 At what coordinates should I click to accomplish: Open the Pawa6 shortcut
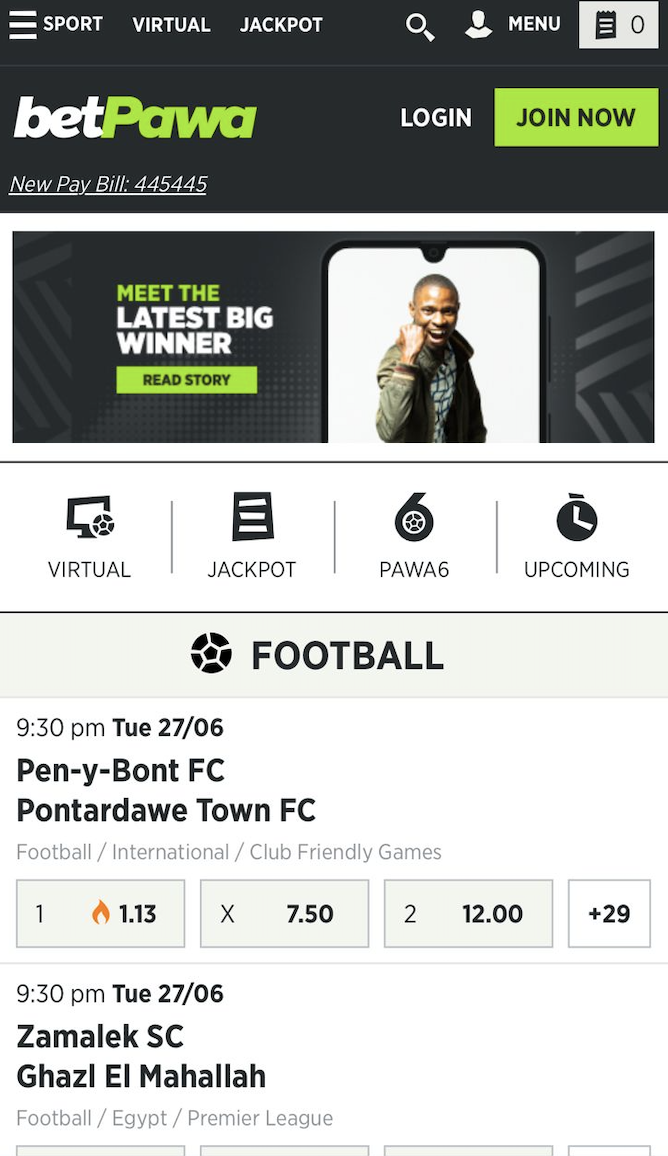pos(414,537)
